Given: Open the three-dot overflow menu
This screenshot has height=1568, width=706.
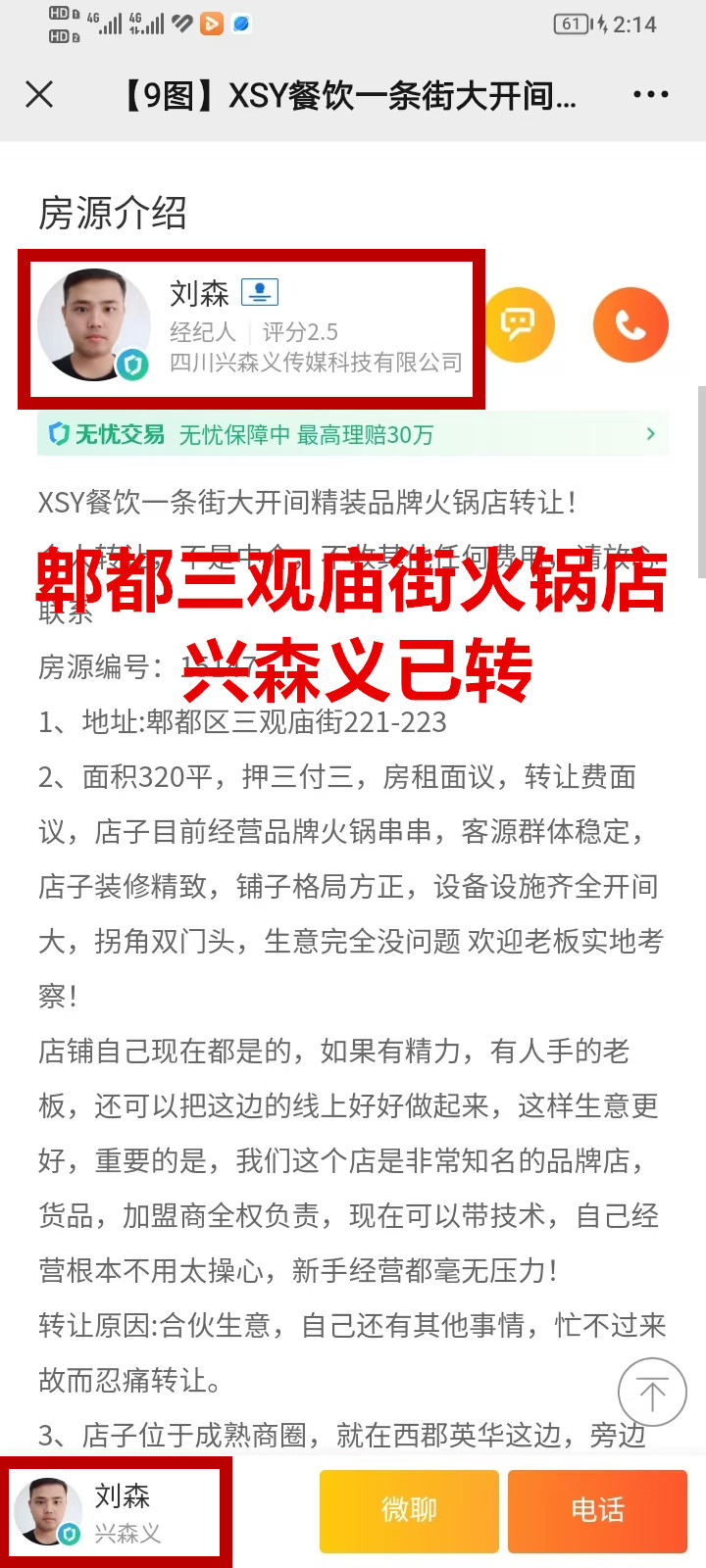Looking at the screenshot, I should click(650, 95).
